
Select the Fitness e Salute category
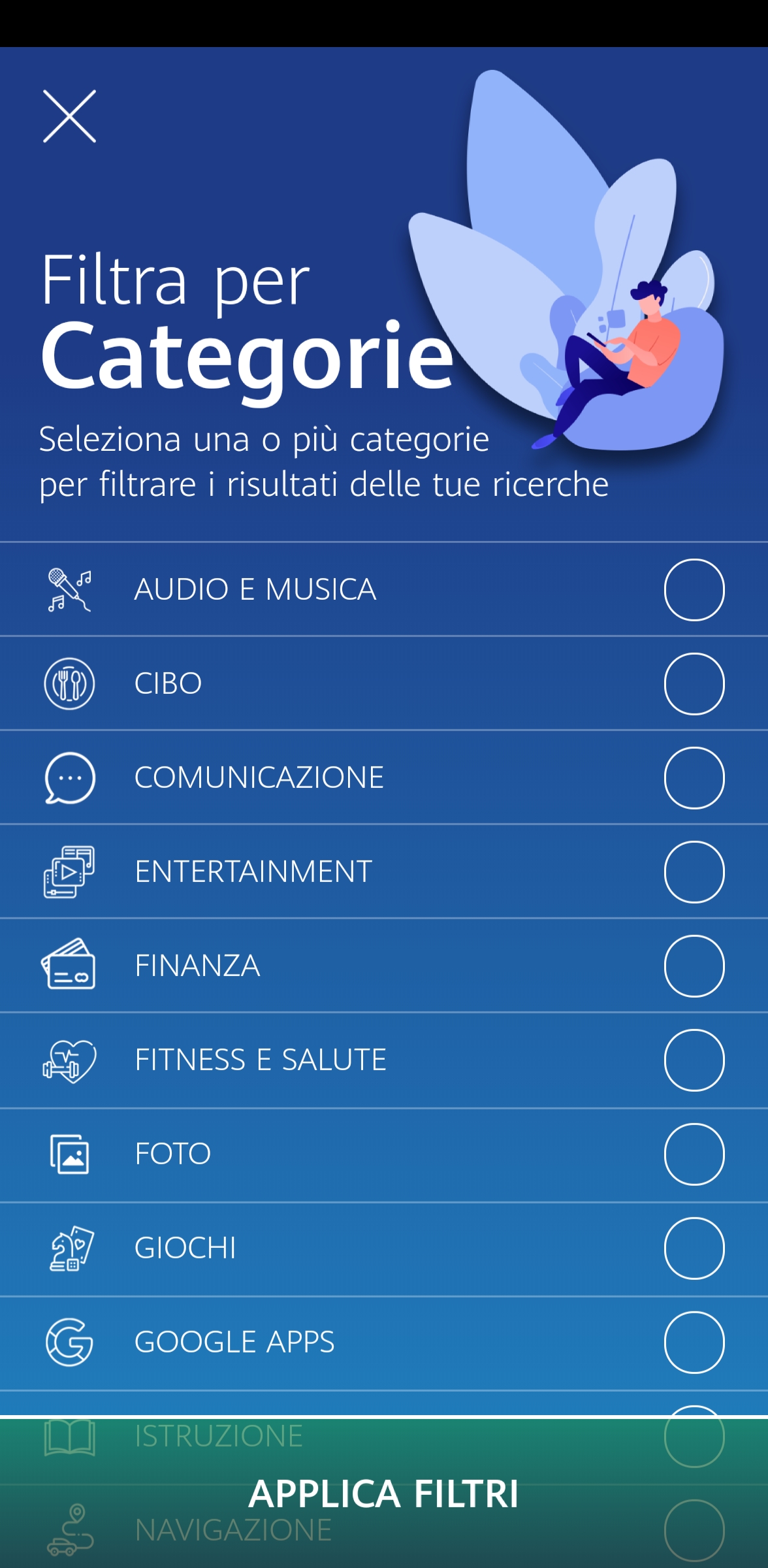pyautogui.click(x=694, y=1060)
